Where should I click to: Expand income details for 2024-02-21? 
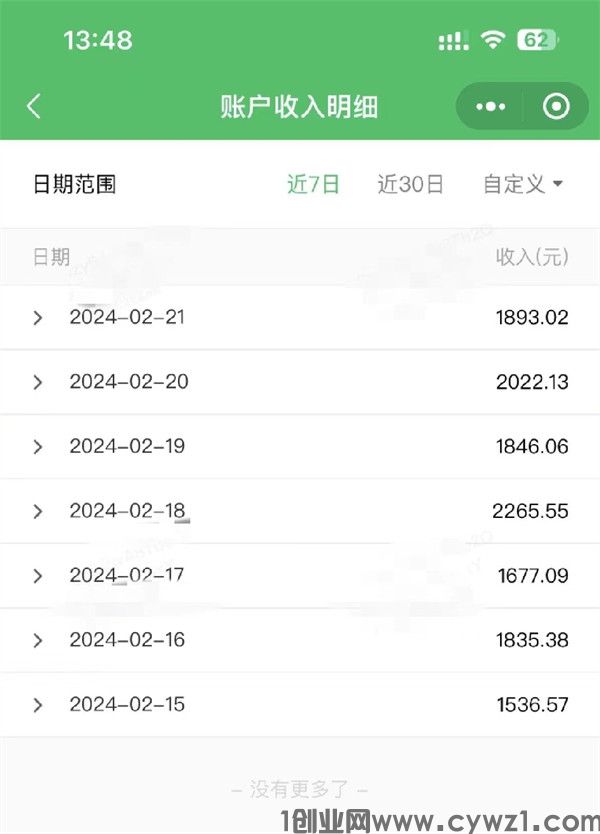38,318
